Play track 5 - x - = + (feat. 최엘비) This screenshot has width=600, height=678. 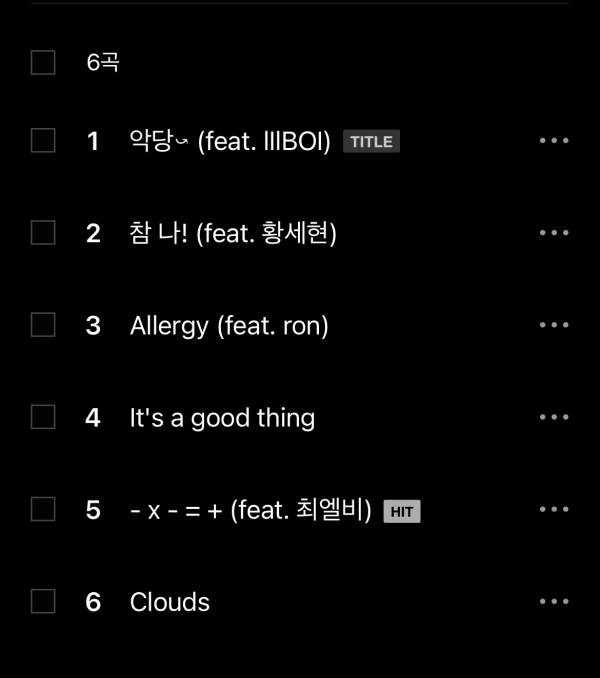[250, 510]
